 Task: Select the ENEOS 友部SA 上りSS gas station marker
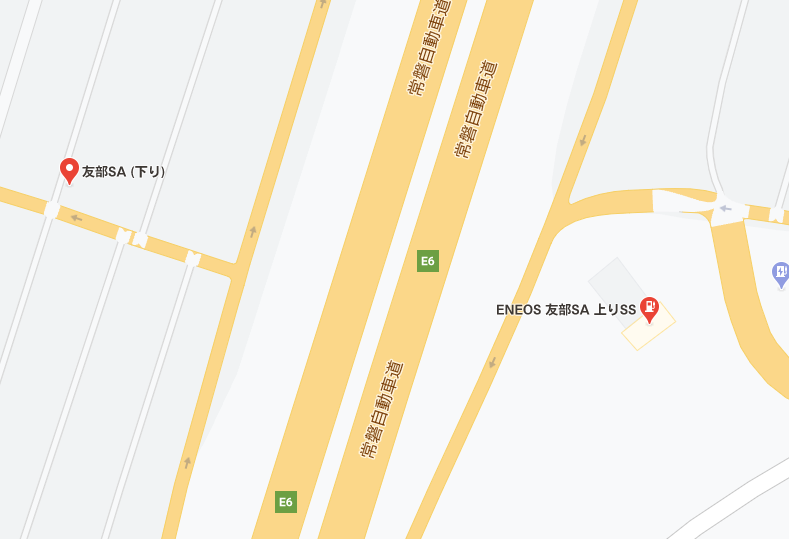pos(650,309)
